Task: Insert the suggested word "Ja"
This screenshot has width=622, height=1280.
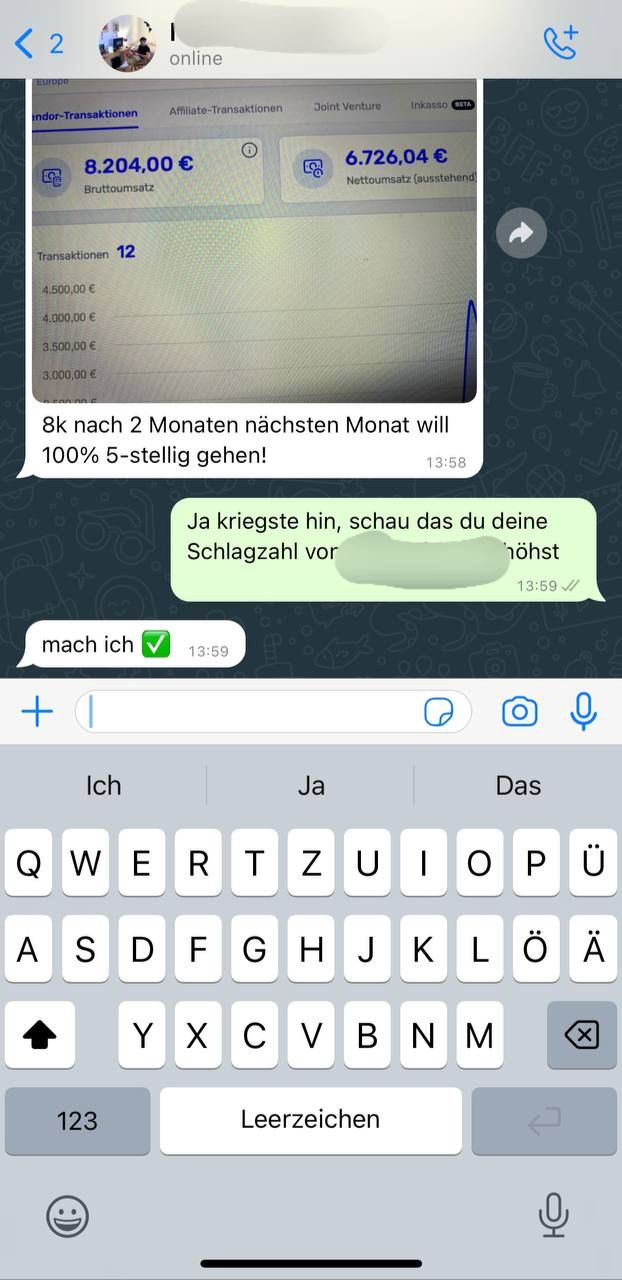Action: point(311,786)
